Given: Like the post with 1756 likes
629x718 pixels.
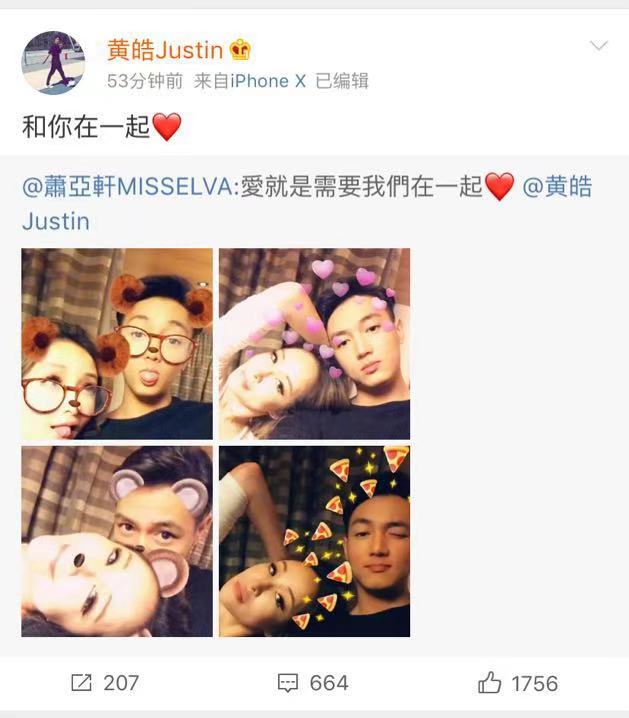Looking at the screenshot, I should tap(518, 683).
